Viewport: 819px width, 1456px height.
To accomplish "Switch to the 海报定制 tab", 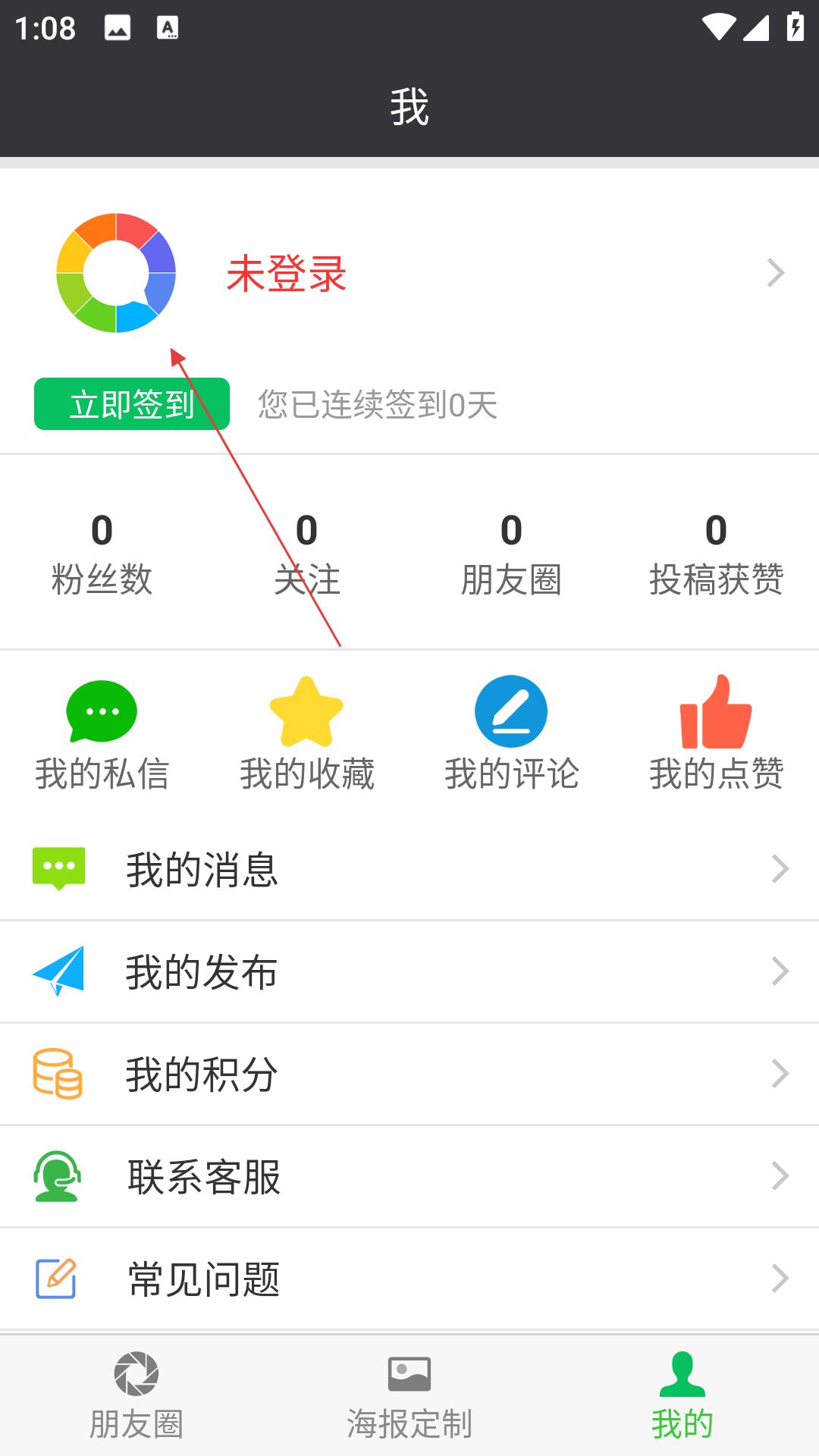I will (409, 1395).
